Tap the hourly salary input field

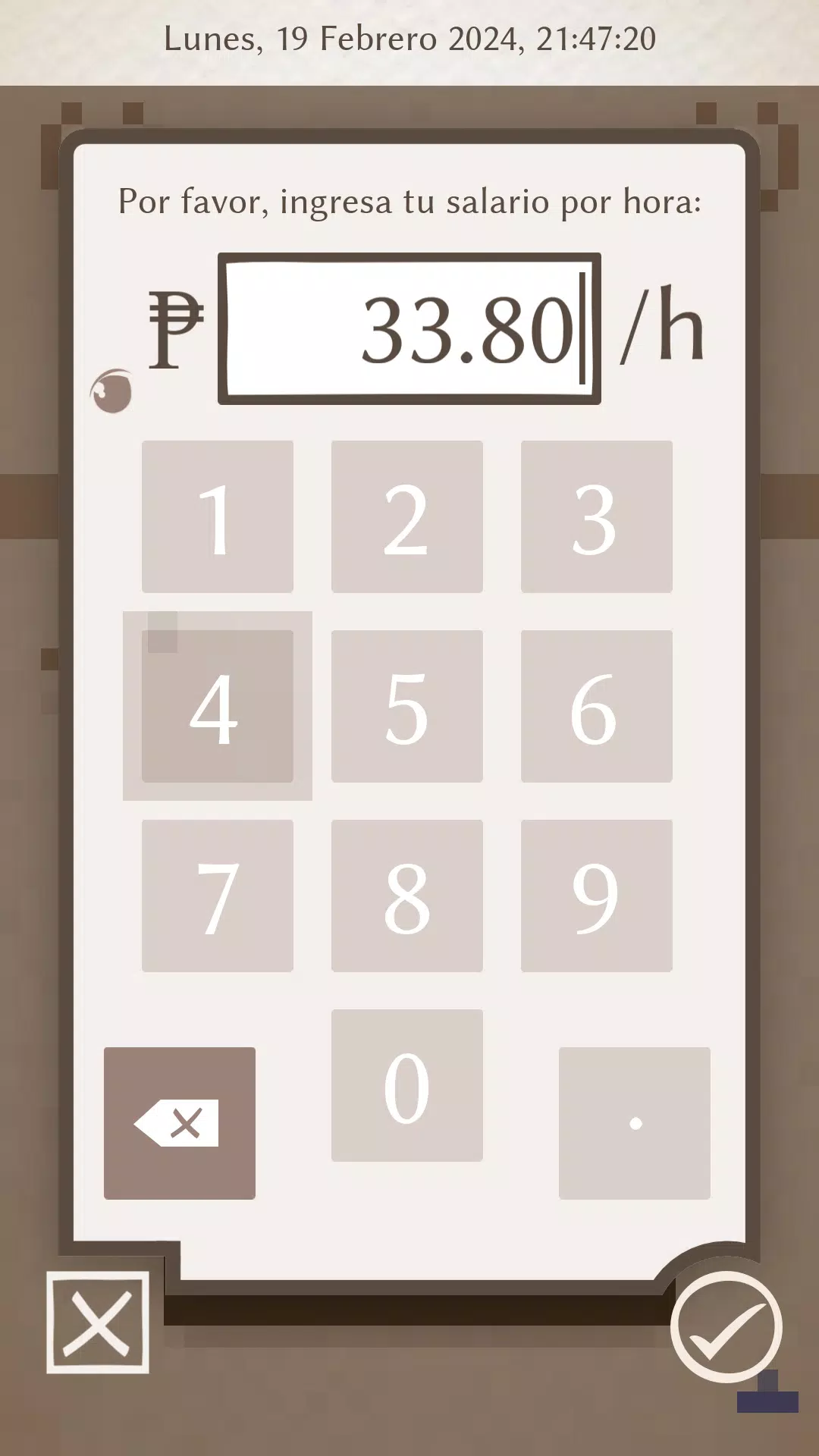409,328
